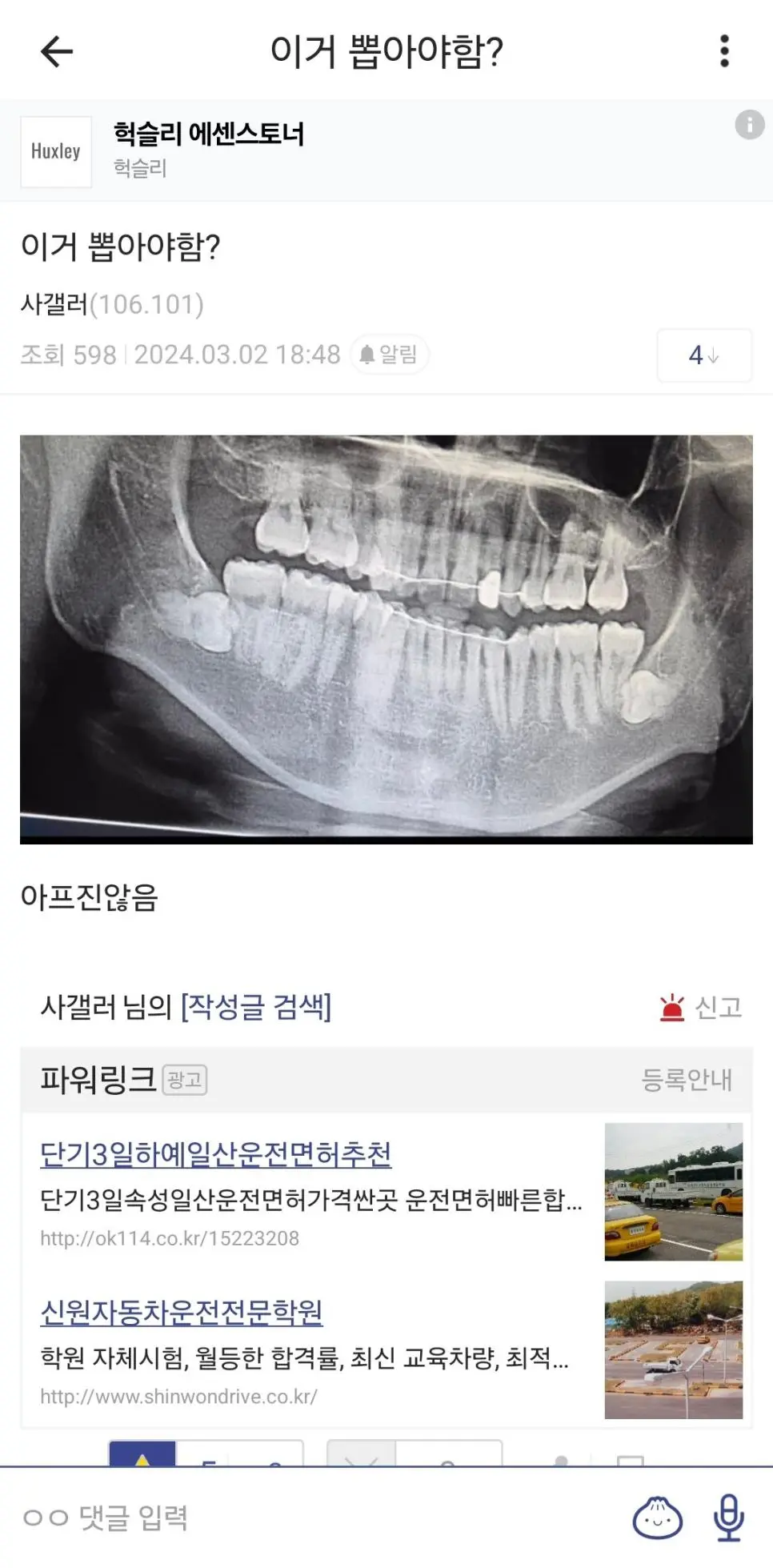Tap the yellow taxi ad thumbnail
The image size is (773, 1568).
673,1192
